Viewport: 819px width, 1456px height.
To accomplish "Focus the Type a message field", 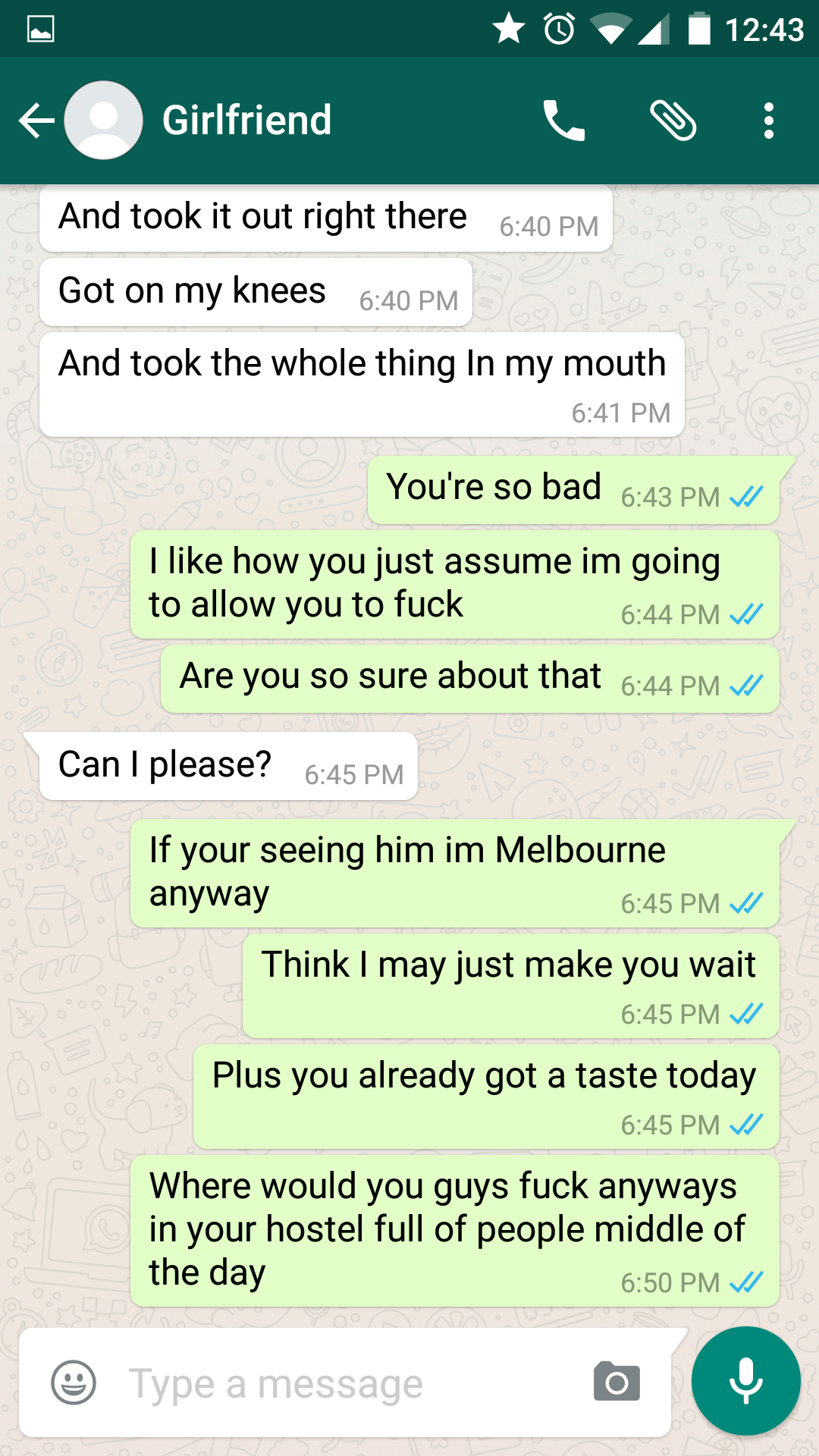I will click(x=344, y=1382).
